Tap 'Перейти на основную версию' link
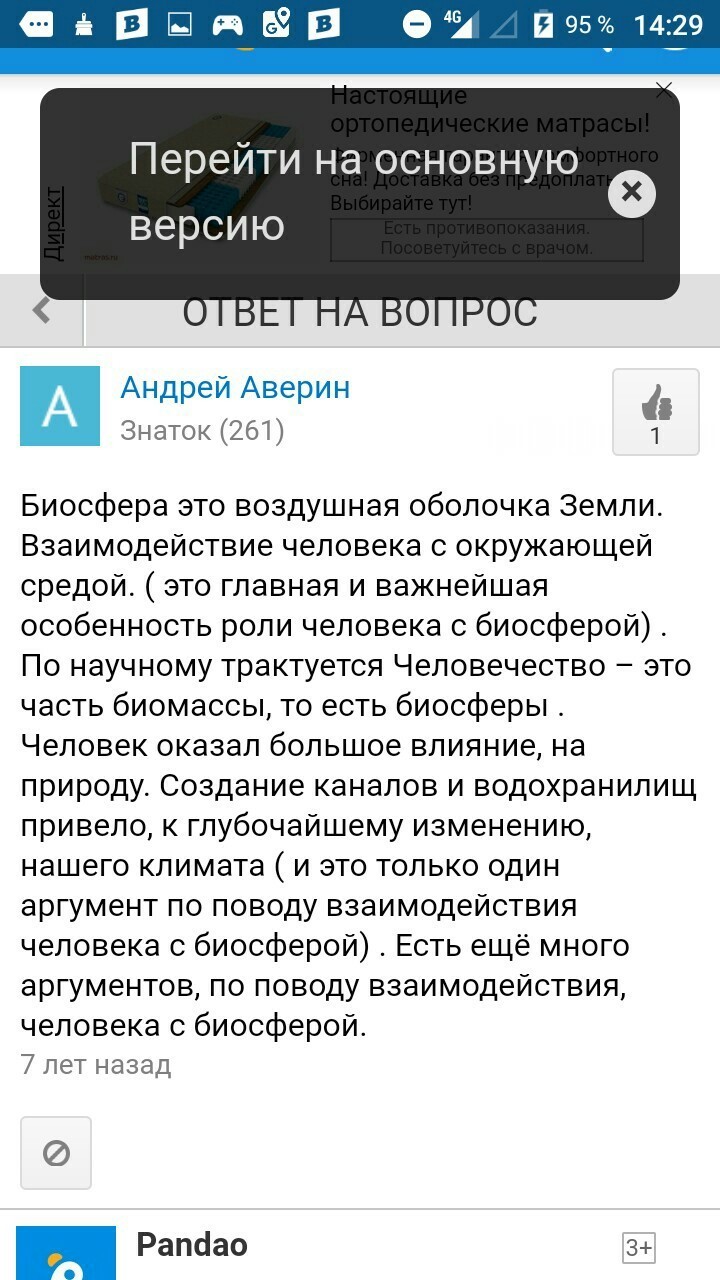Viewport: 720px width, 1280px height. [352, 192]
